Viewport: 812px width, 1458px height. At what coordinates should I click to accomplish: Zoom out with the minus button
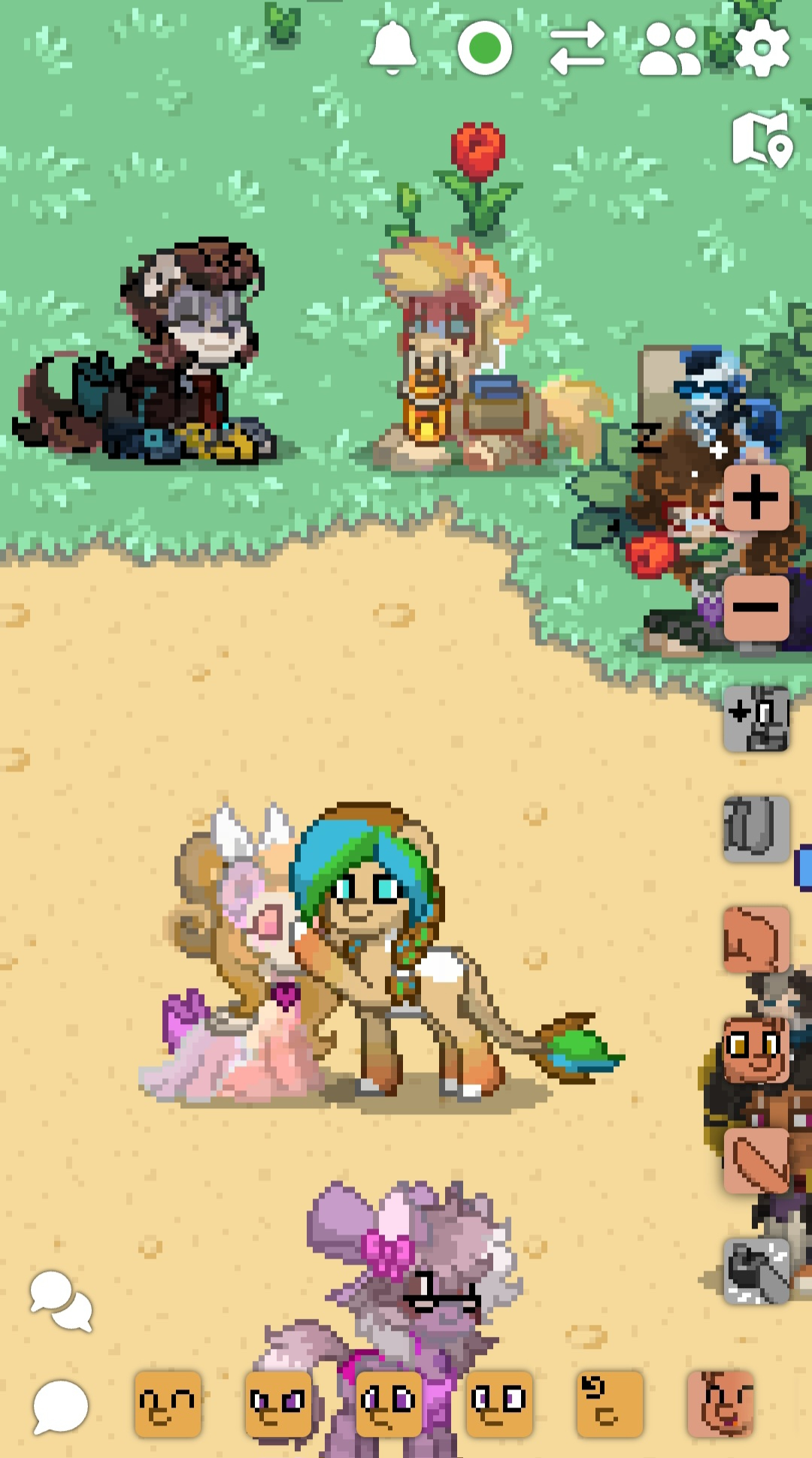click(x=756, y=608)
